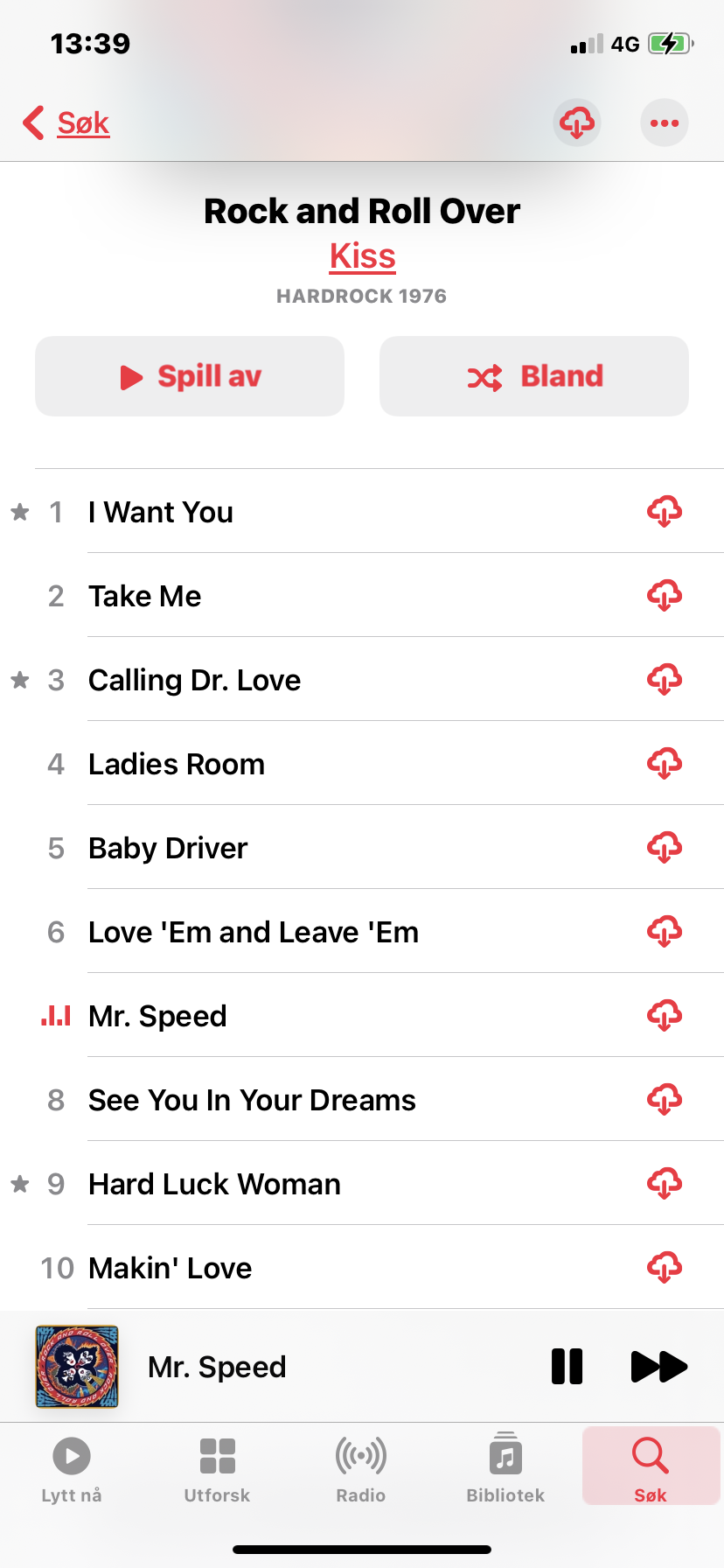The image size is (724, 1568).
Task: Open the Bibliotek tab
Action: click(x=505, y=1470)
